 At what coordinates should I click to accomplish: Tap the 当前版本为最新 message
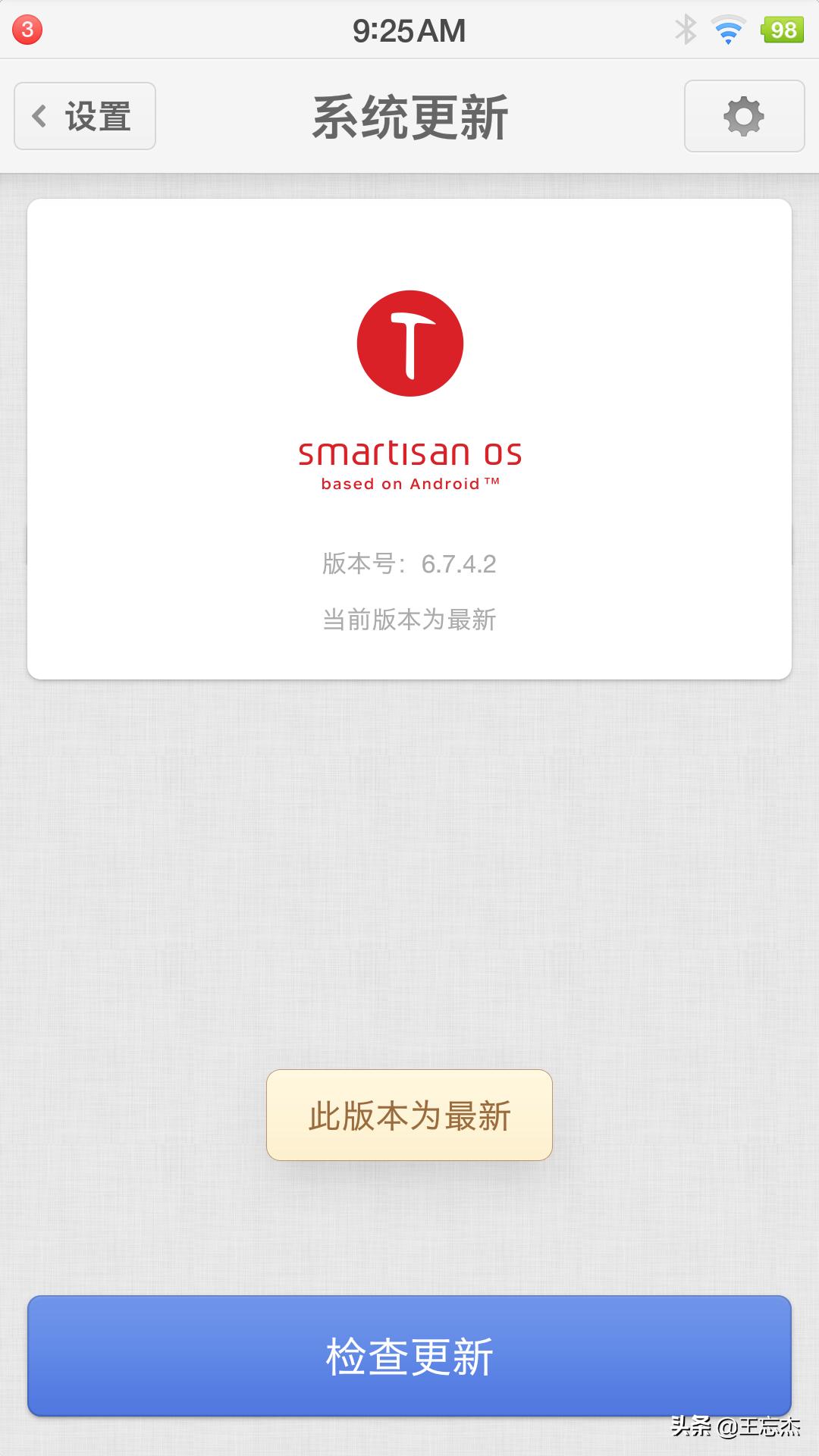click(x=409, y=619)
